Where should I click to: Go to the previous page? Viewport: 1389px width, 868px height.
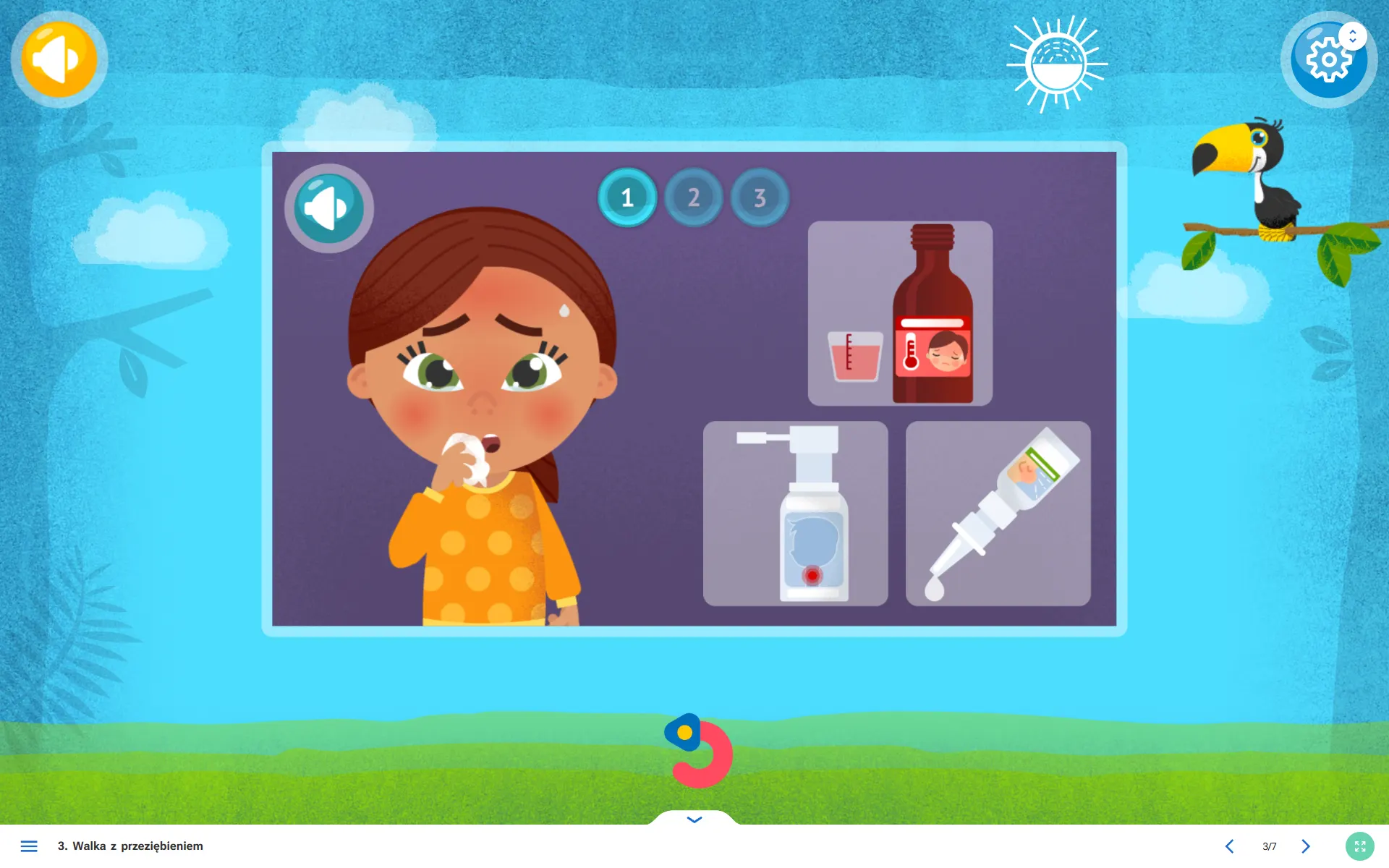click(1229, 846)
